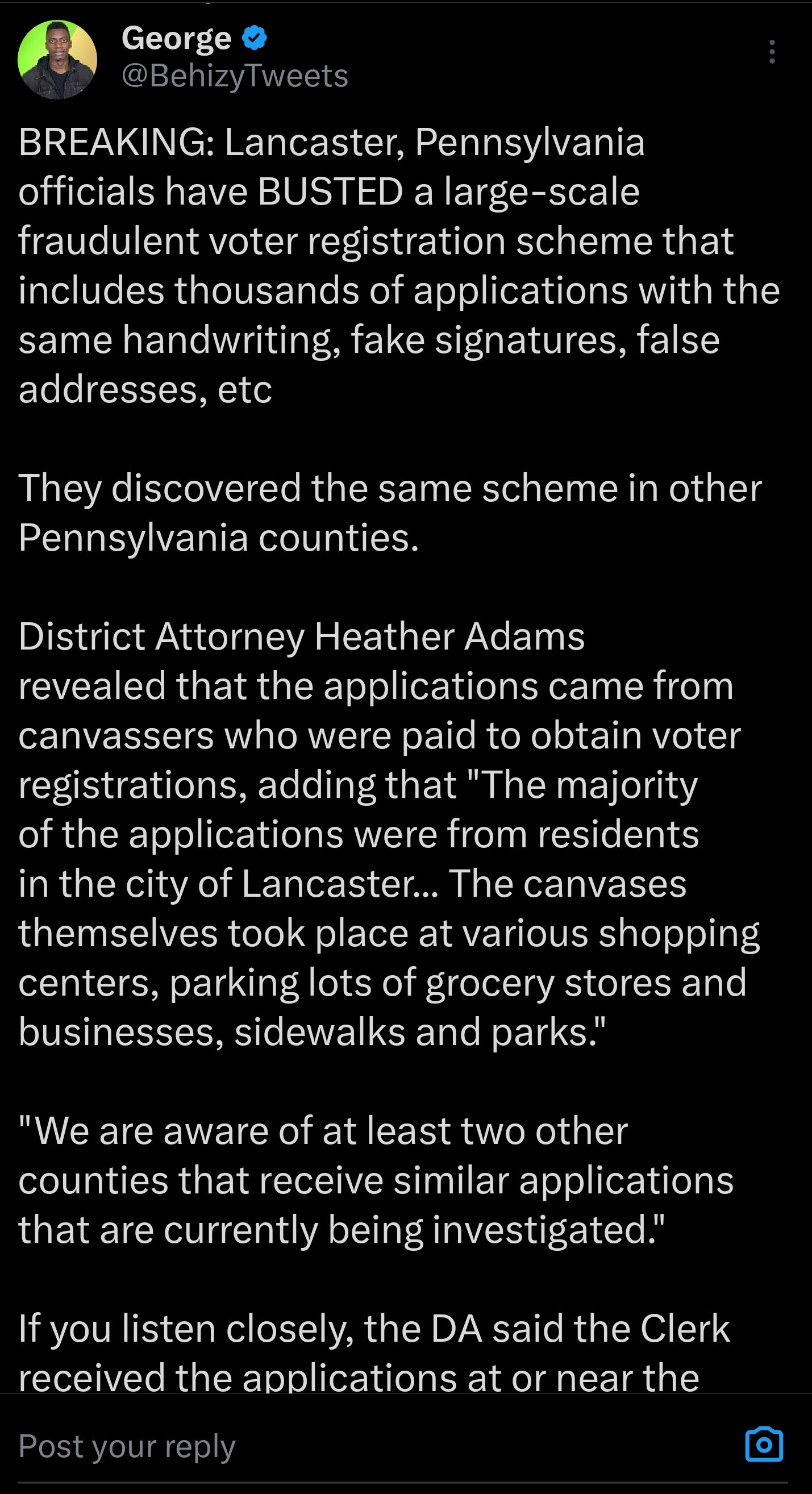Open George's profile picture
This screenshot has width=812, height=1494.
coord(57,59)
